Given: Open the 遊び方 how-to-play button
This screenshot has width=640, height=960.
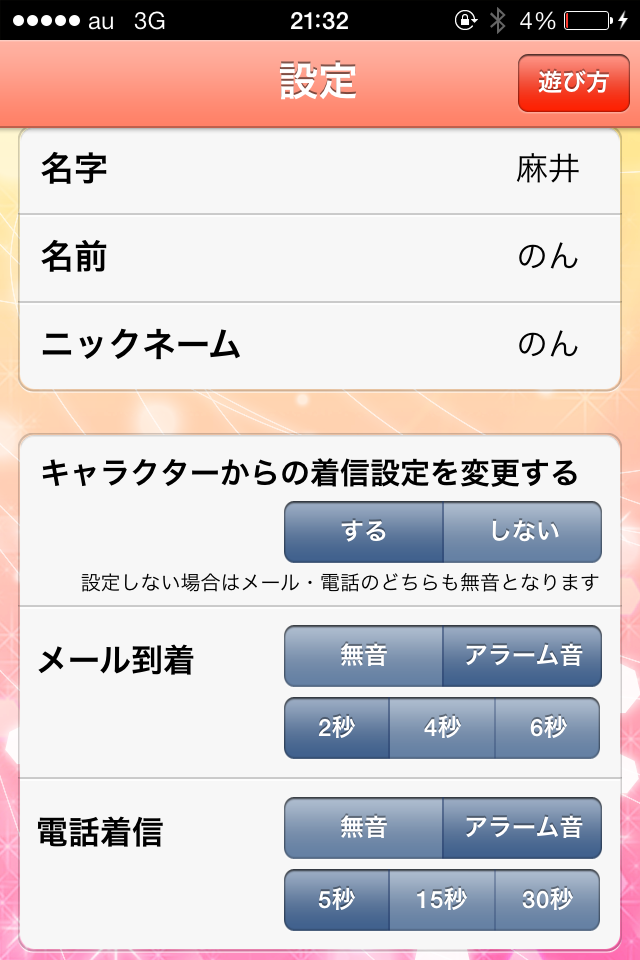Looking at the screenshot, I should (x=573, y=83).
